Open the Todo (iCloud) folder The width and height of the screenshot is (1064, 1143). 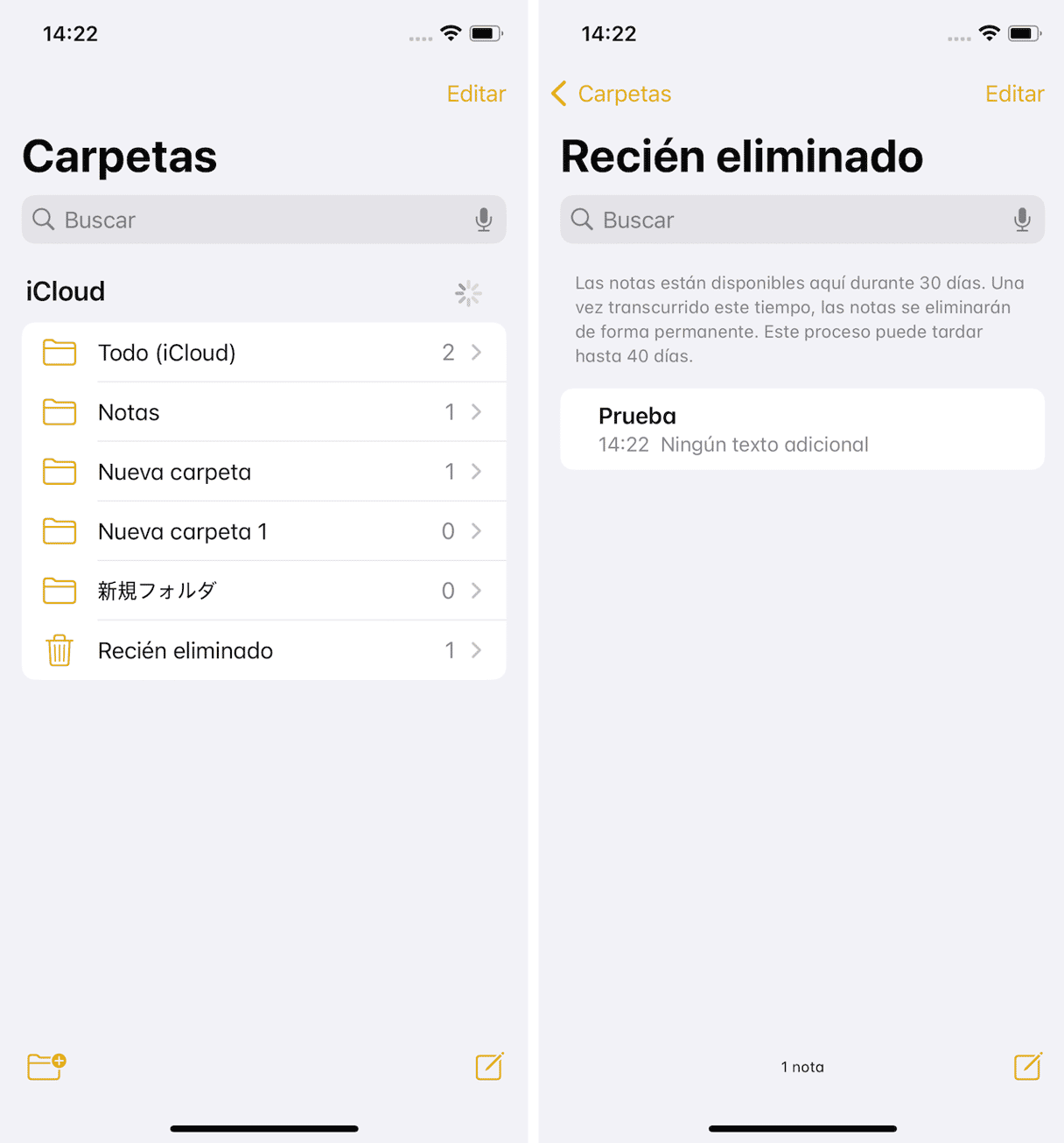tap(262, 353)
